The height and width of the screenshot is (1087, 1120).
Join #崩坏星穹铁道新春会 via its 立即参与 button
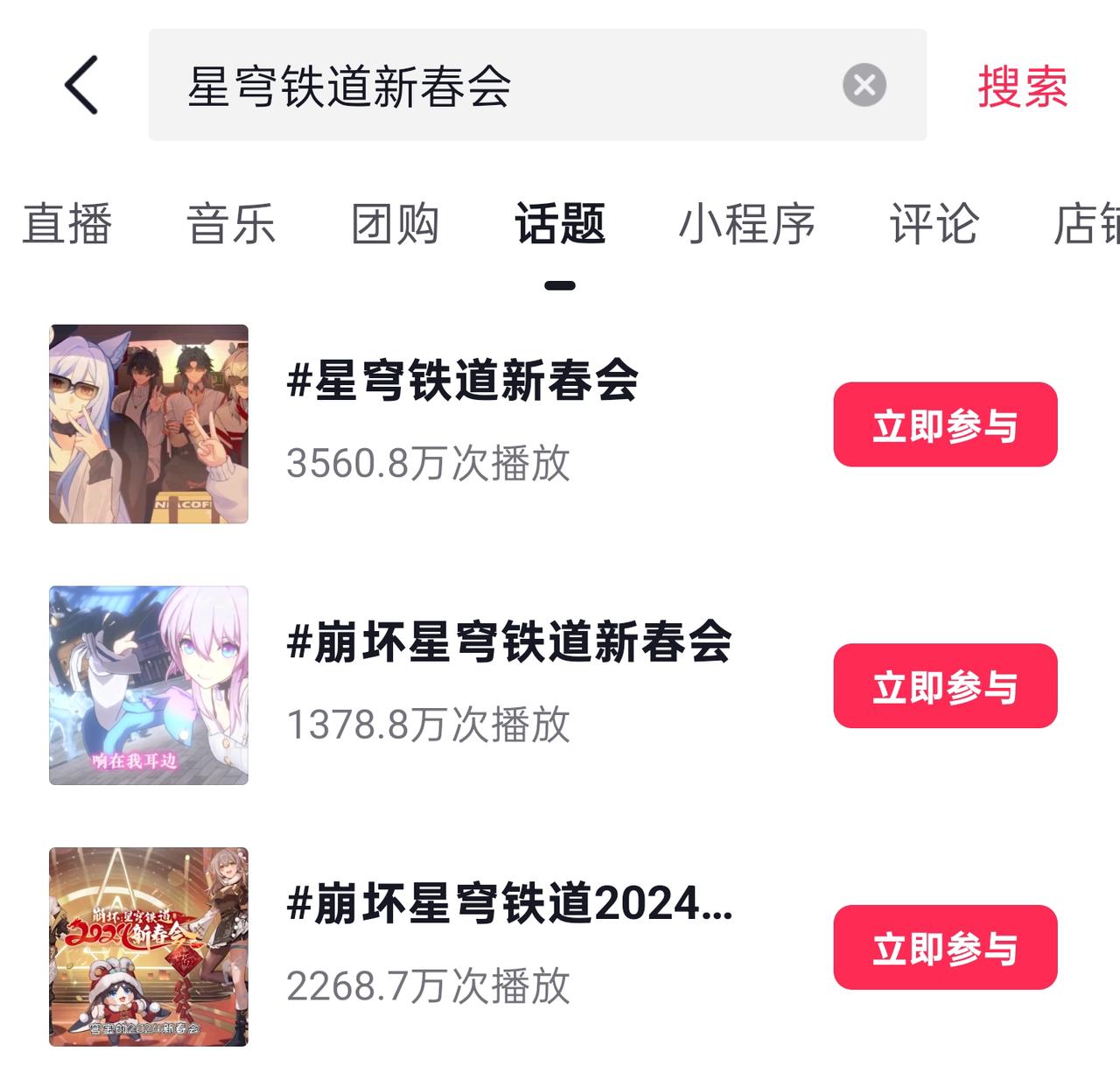(945, 686)
